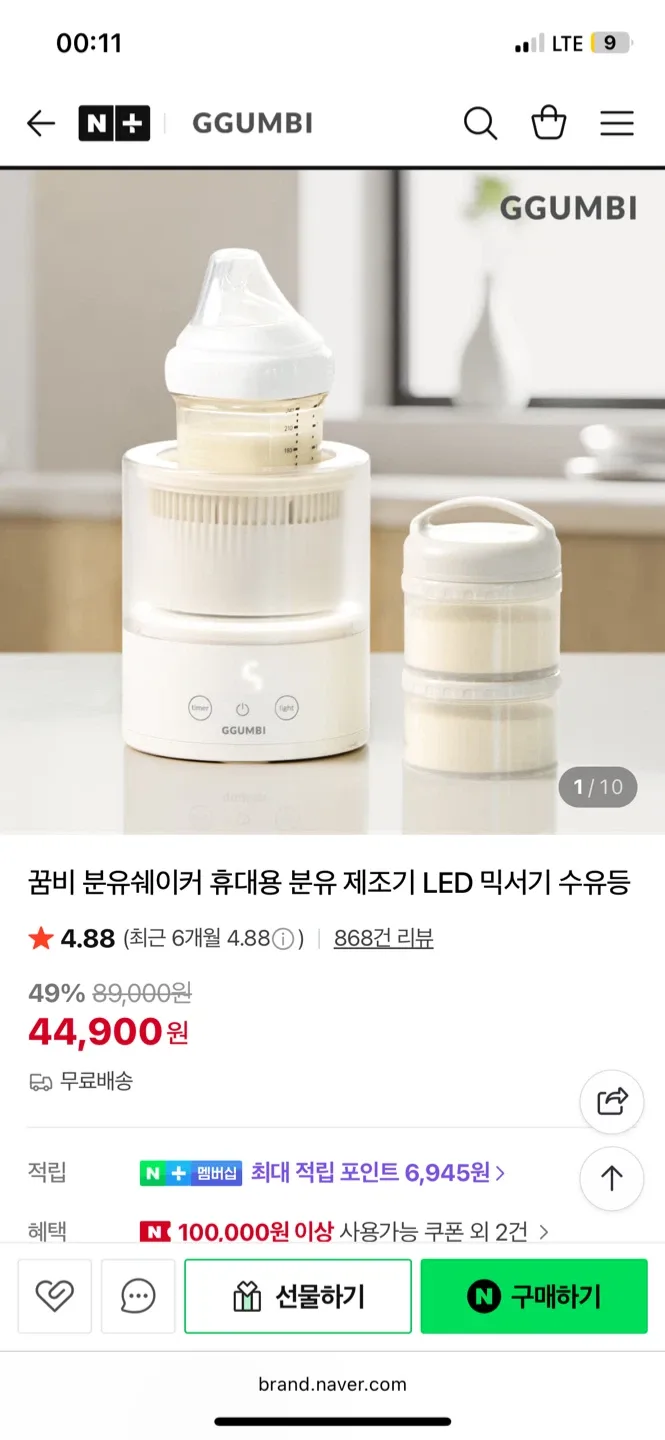Open the 100,000원 이상 coupon benefits
This screenshot has height=1440, width=665.
tap(345, 1231)
